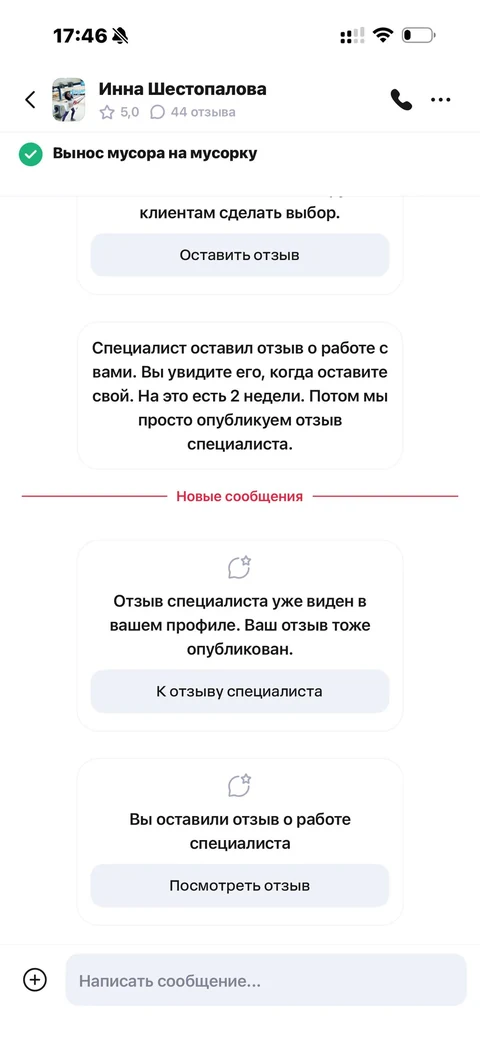Tap the 'Оставить отзыв' button
480x1043 pixels.
coord(240,255)
